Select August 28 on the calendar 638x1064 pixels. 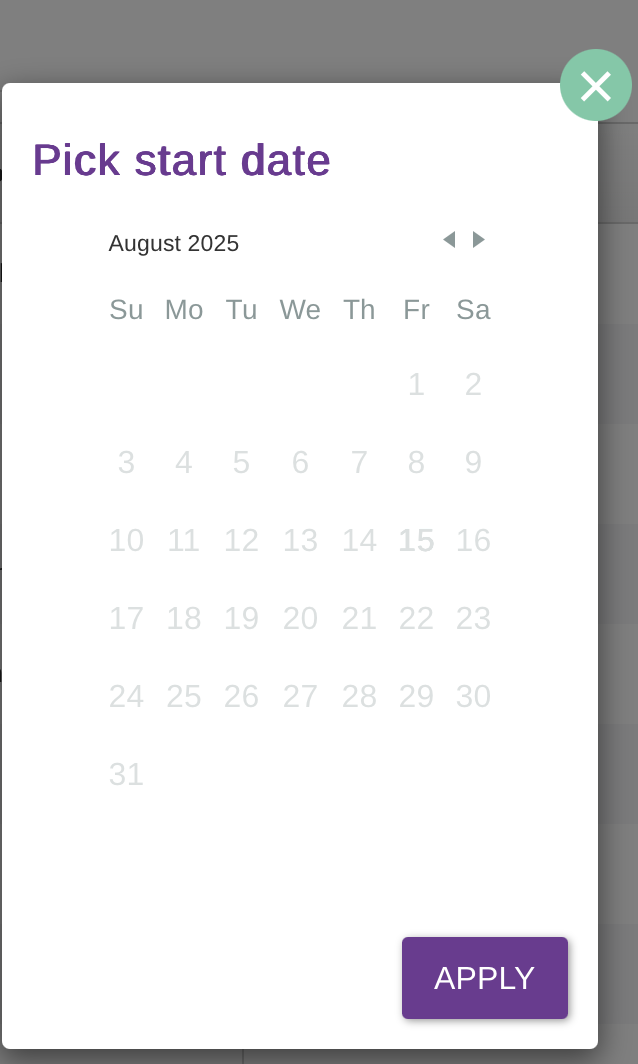[x=359, y=696]
